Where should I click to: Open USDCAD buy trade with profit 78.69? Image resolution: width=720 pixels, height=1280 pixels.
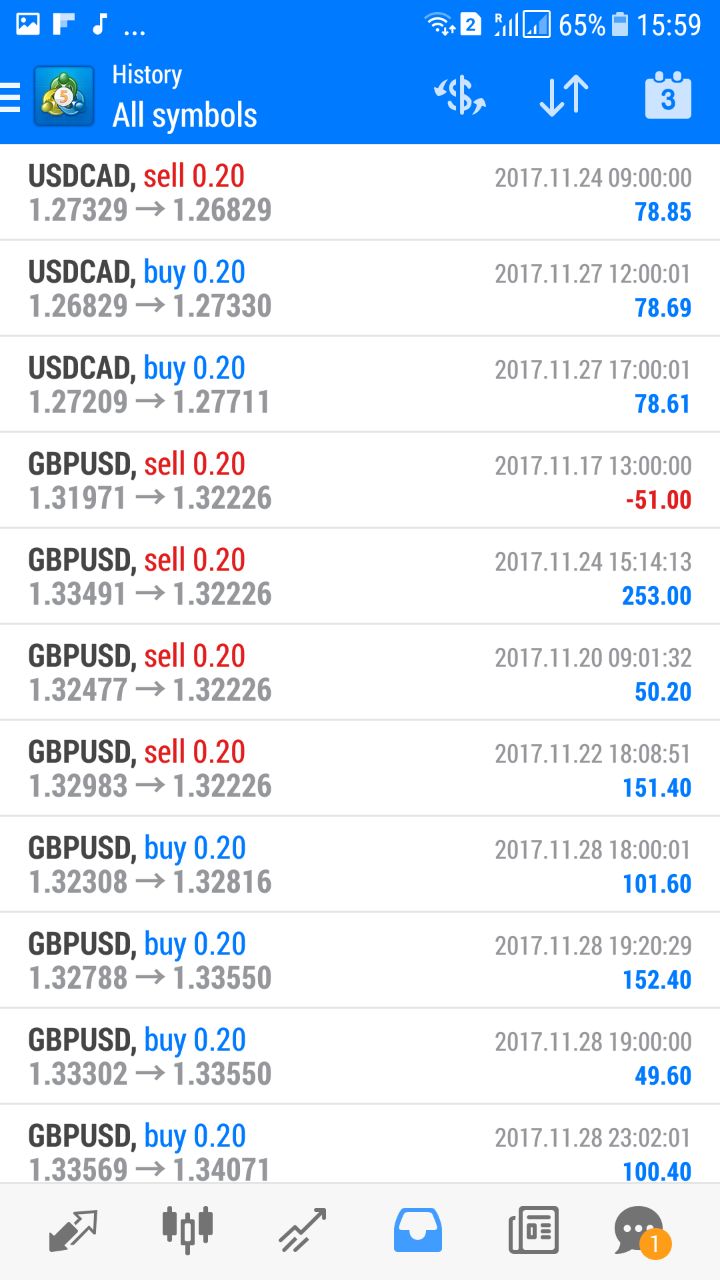(360, 289)
